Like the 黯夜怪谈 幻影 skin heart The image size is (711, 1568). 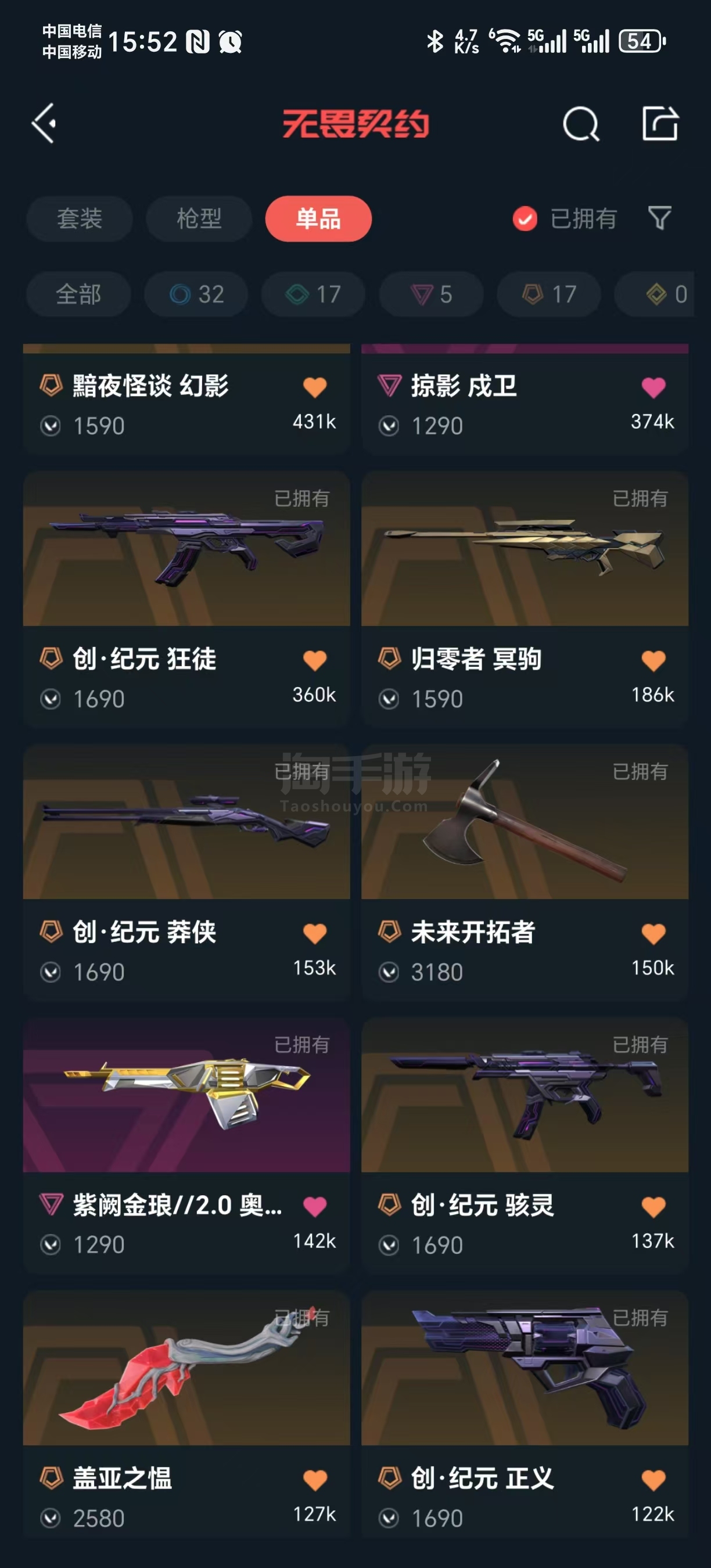[x=315, y=387]
